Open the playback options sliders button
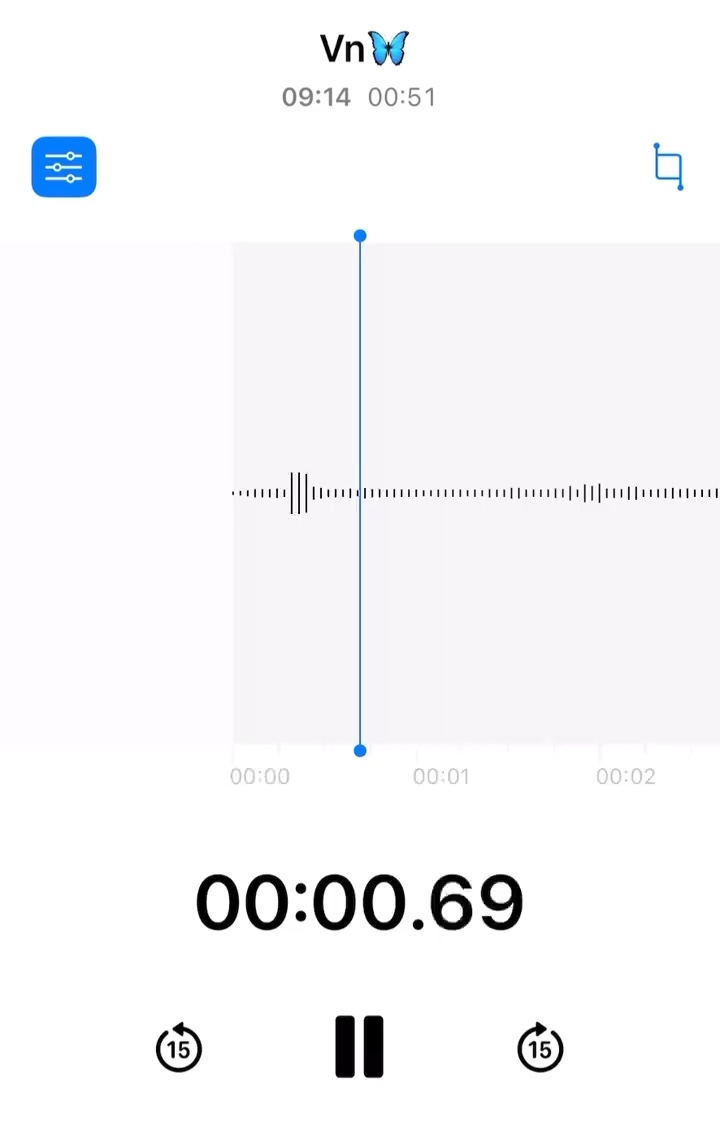The image size is (720, 1124). pyautogui.click(x=64, y=167)
